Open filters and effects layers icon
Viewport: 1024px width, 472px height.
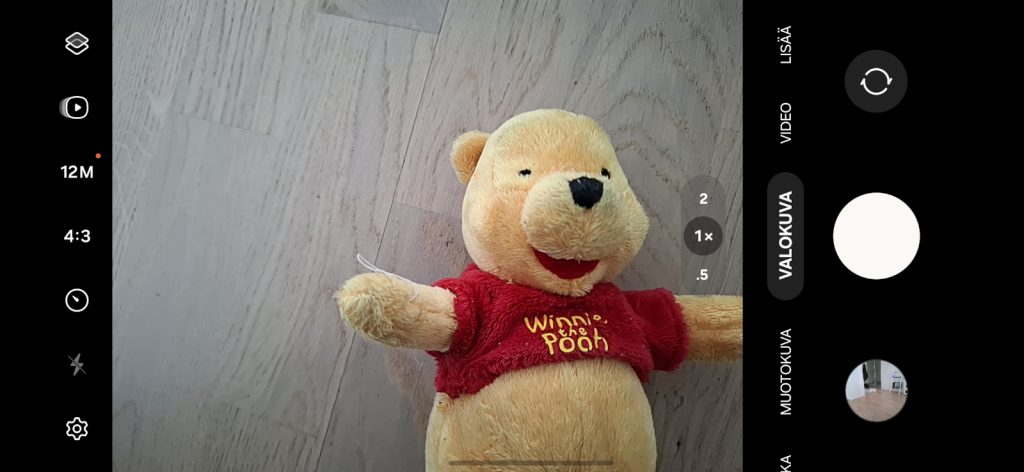tap(77, 43)
